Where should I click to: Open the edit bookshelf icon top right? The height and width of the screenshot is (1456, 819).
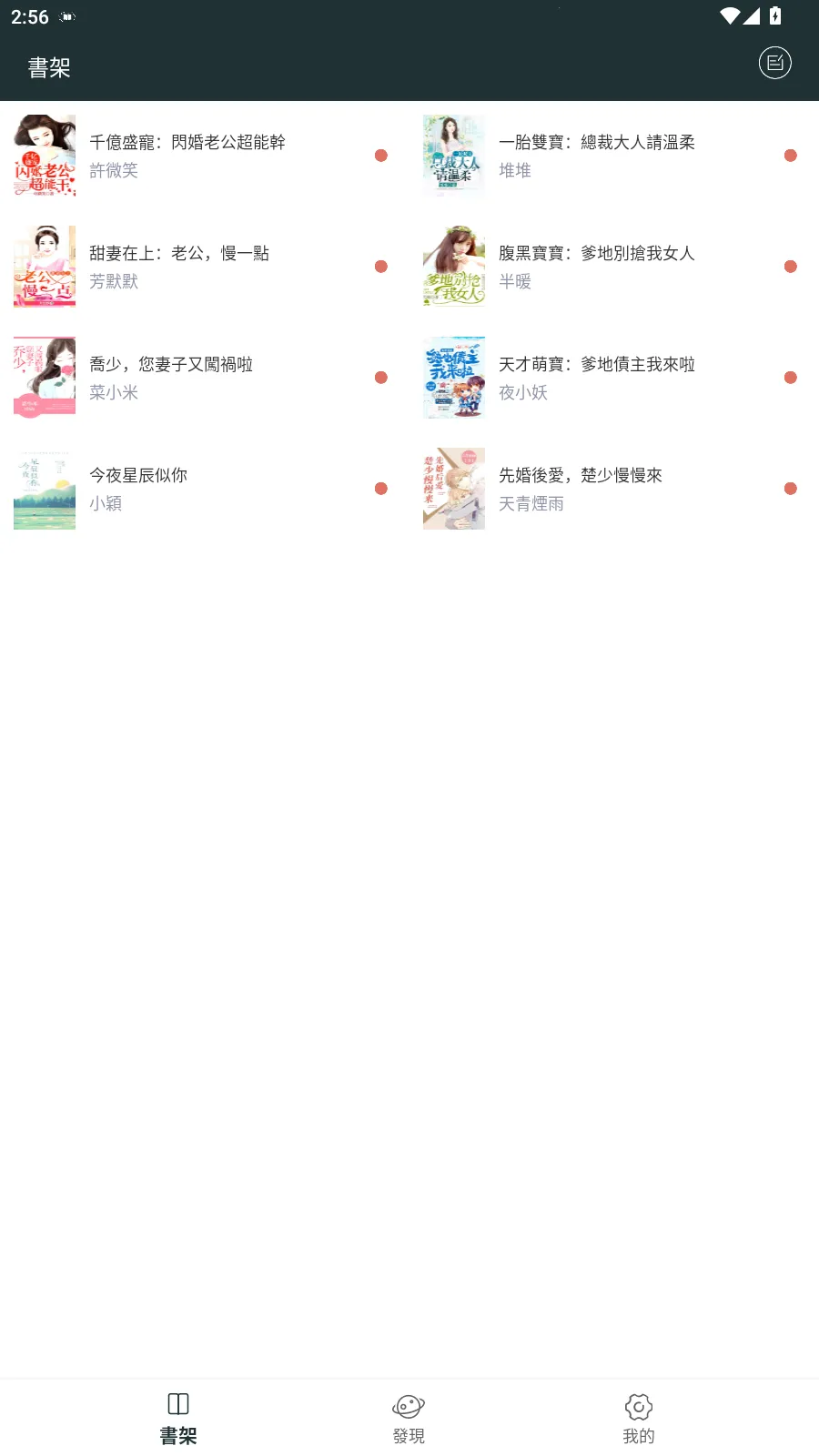pyautogui.click(x=774, y=63)
